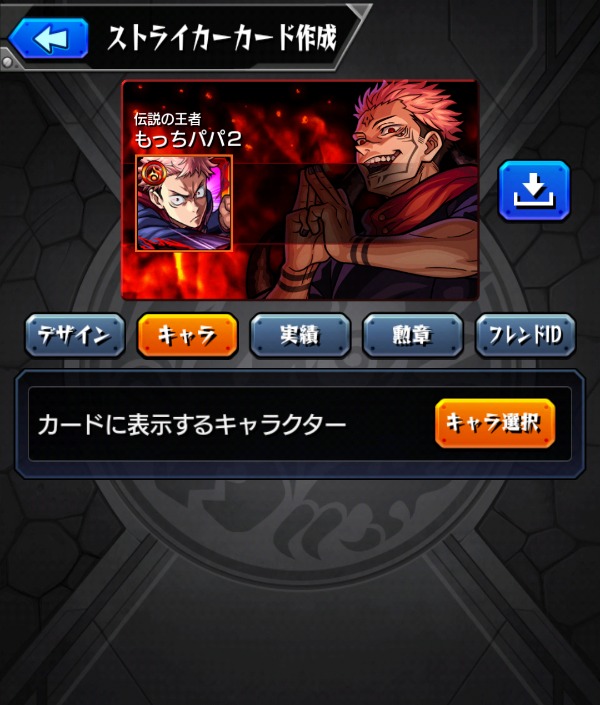Image resolution: width=600 pixels, height=705 pixels.
Task: Switch to the デザイン tab
Action: [x=75, y=336]
